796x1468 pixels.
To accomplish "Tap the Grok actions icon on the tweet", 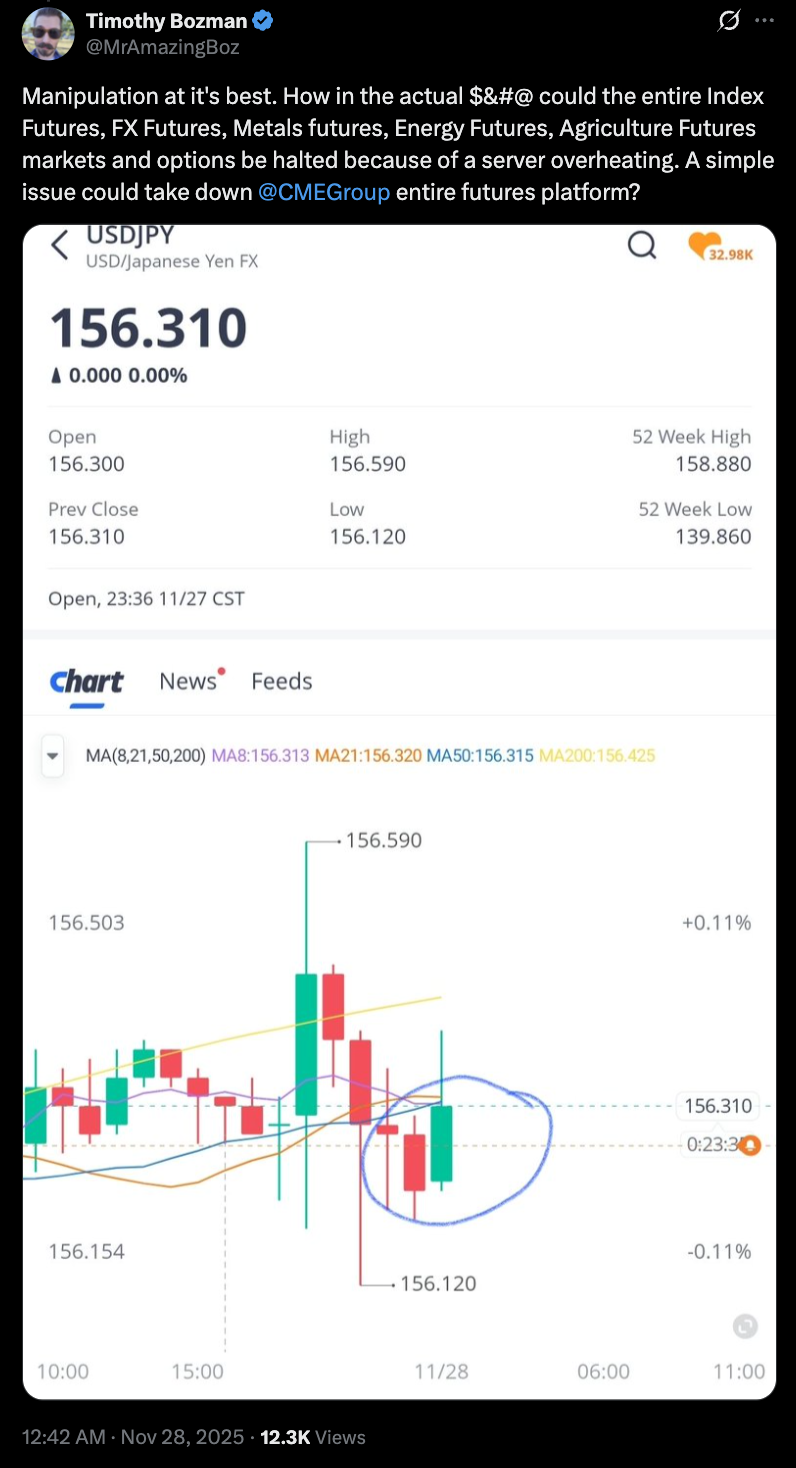I will [x=729, y=20].
